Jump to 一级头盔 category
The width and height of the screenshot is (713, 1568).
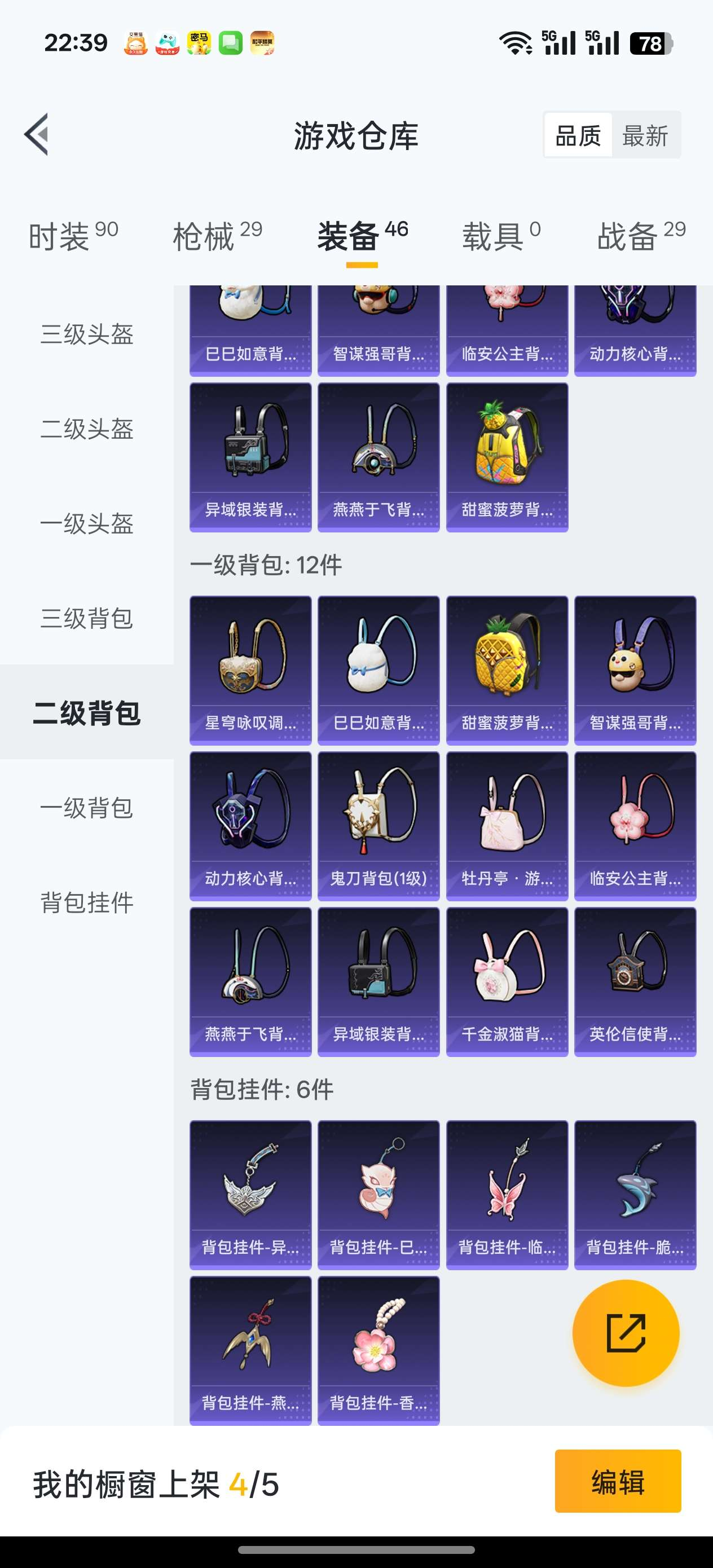click(86, 523)
